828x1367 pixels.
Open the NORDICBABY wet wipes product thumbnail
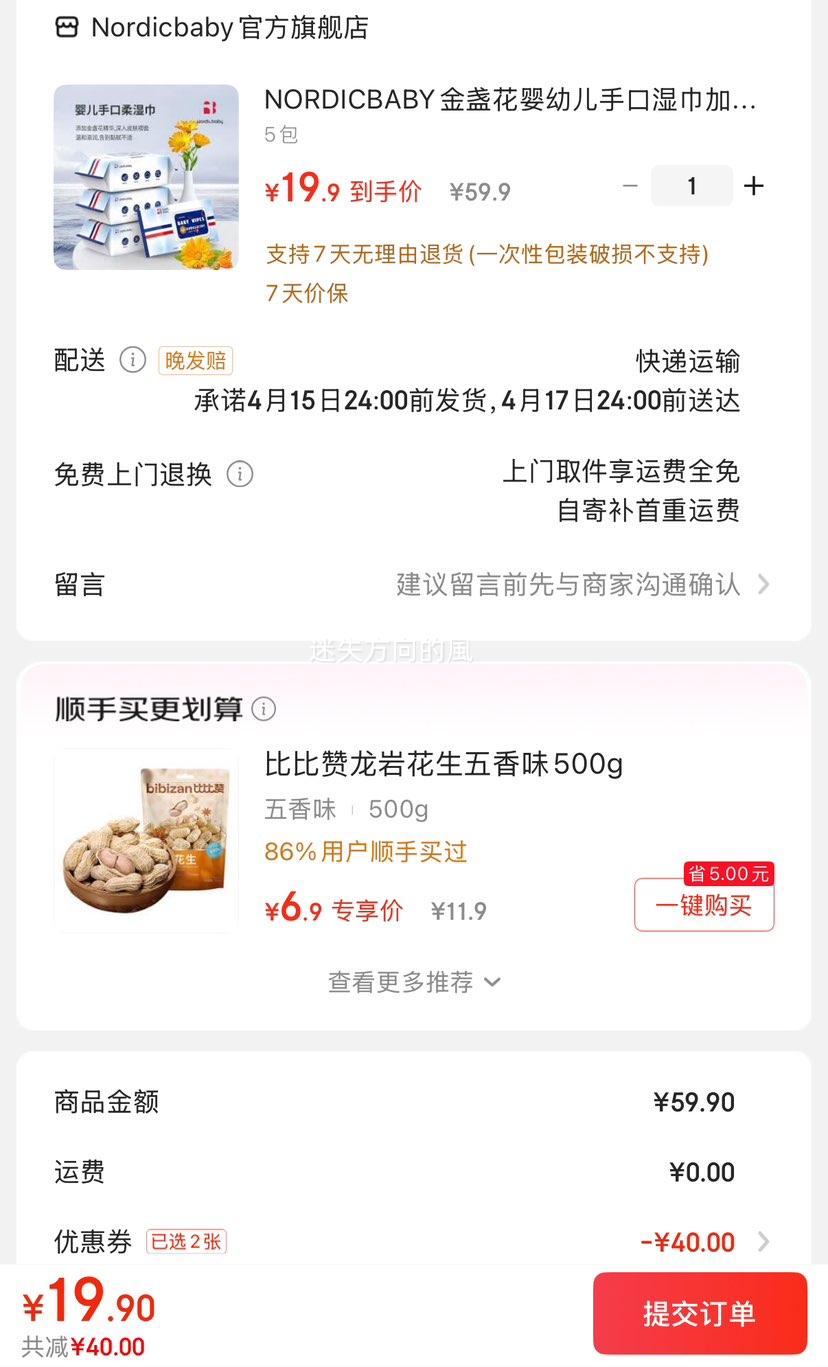click(x=146, y=177)
